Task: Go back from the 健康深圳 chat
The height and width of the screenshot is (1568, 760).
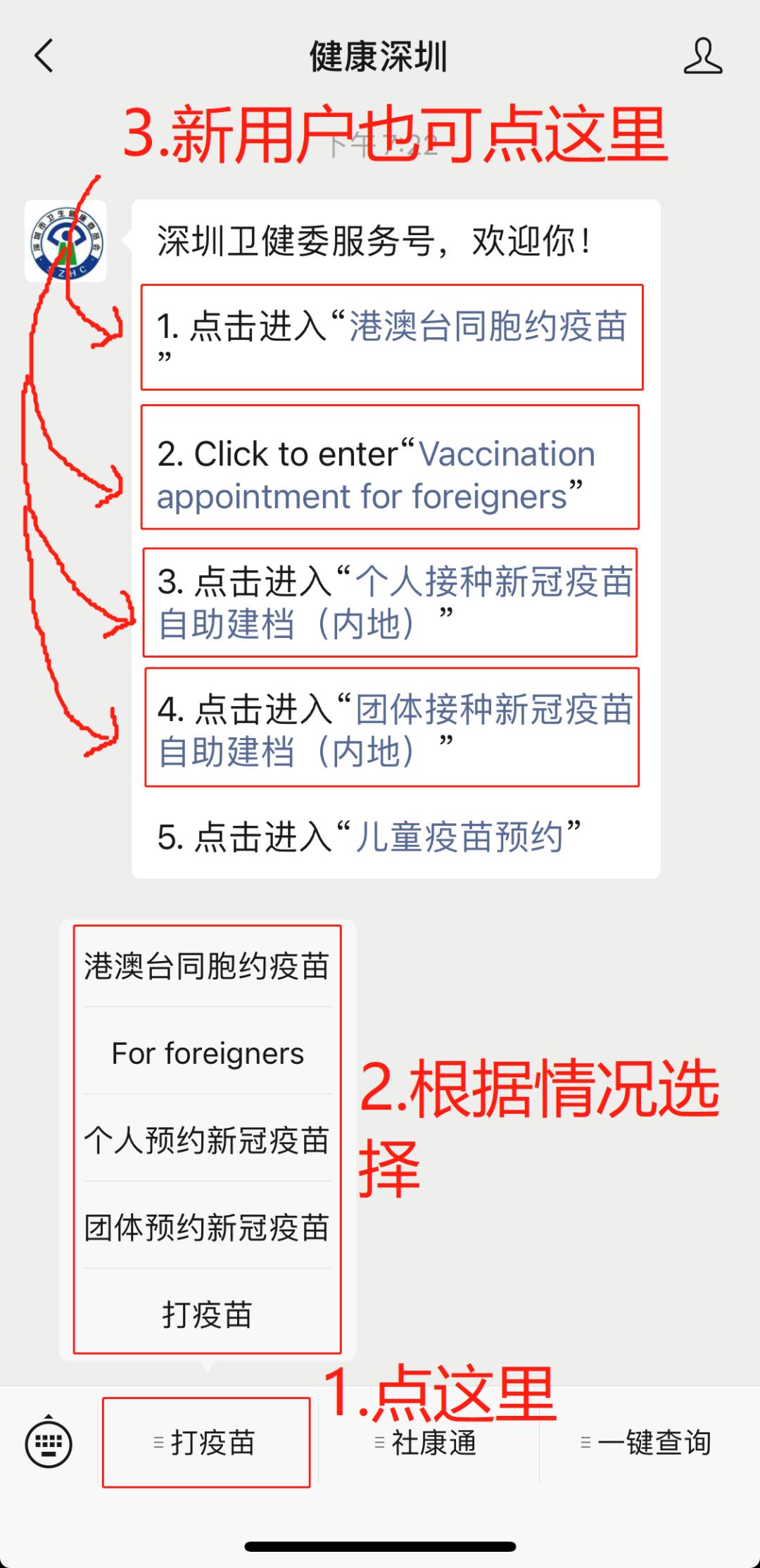Action: [44, 56]
